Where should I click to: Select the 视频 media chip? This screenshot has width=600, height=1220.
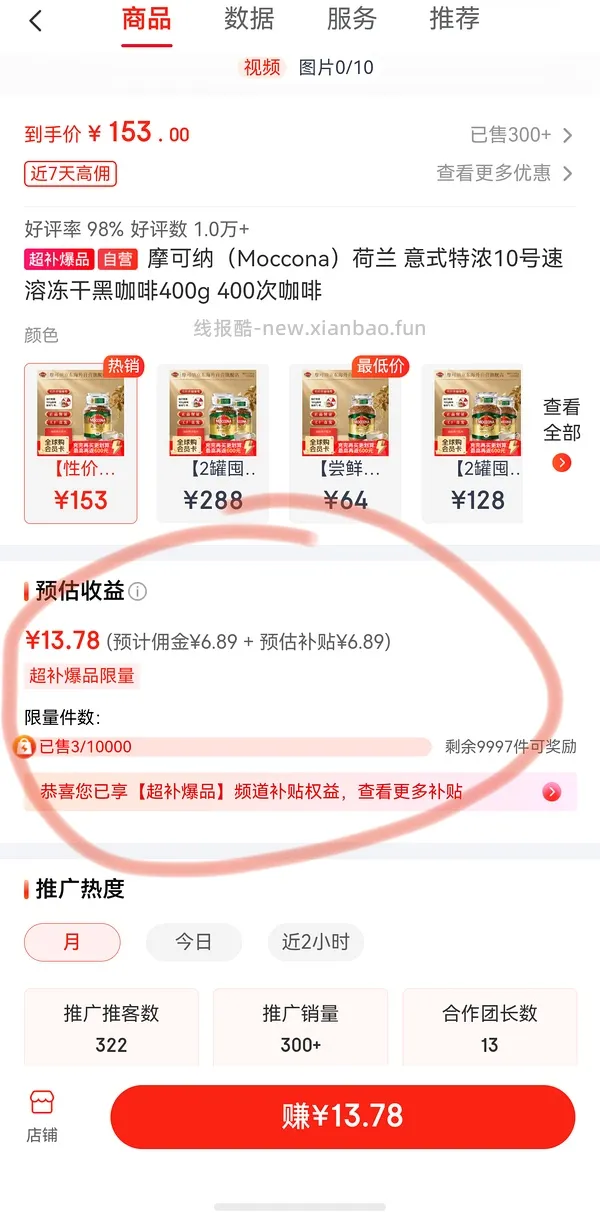[x=262, y=67]
